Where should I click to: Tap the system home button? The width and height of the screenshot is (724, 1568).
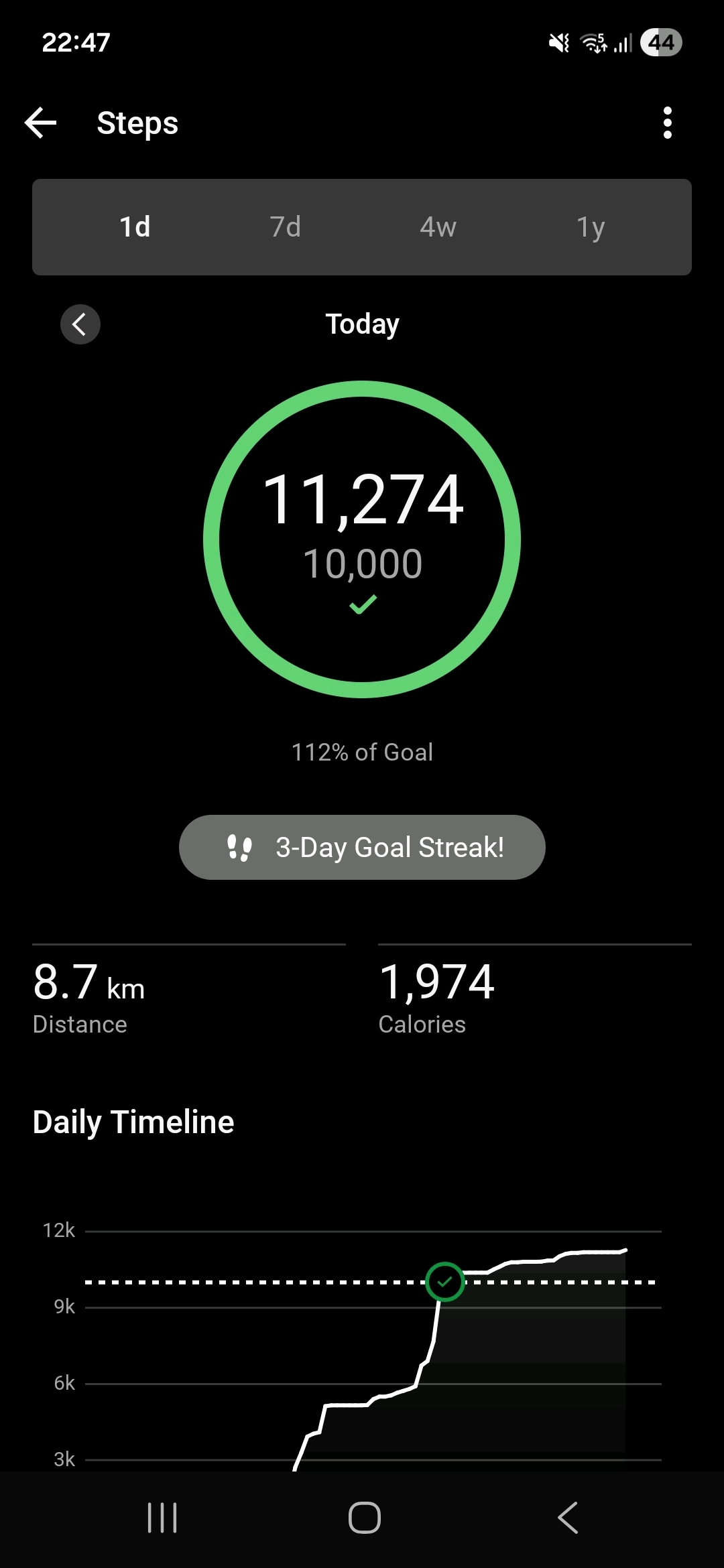[x=364, y=1517]
